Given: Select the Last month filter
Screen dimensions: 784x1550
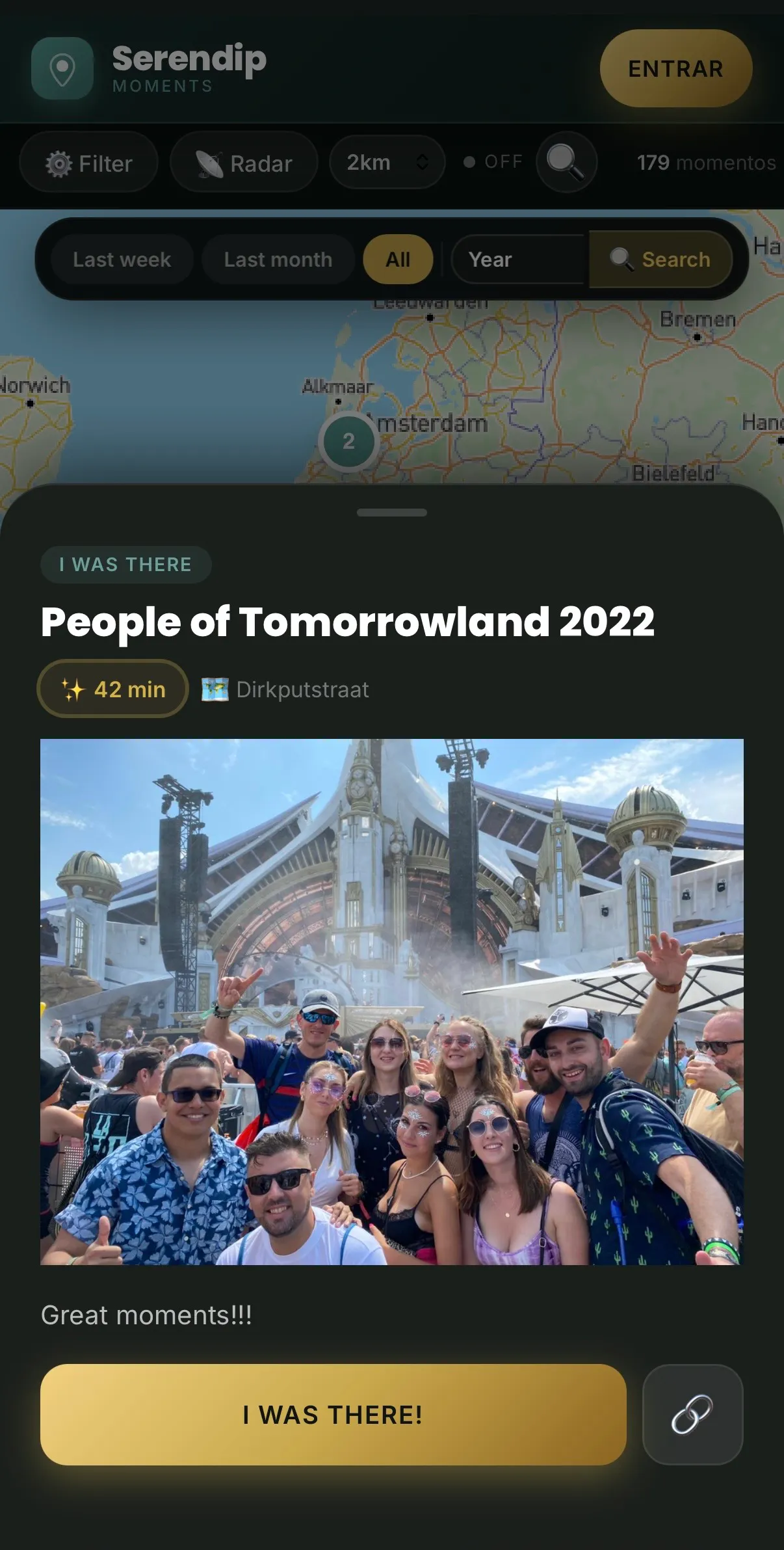Looking at the screenshot, I should [x=278, y=260].
